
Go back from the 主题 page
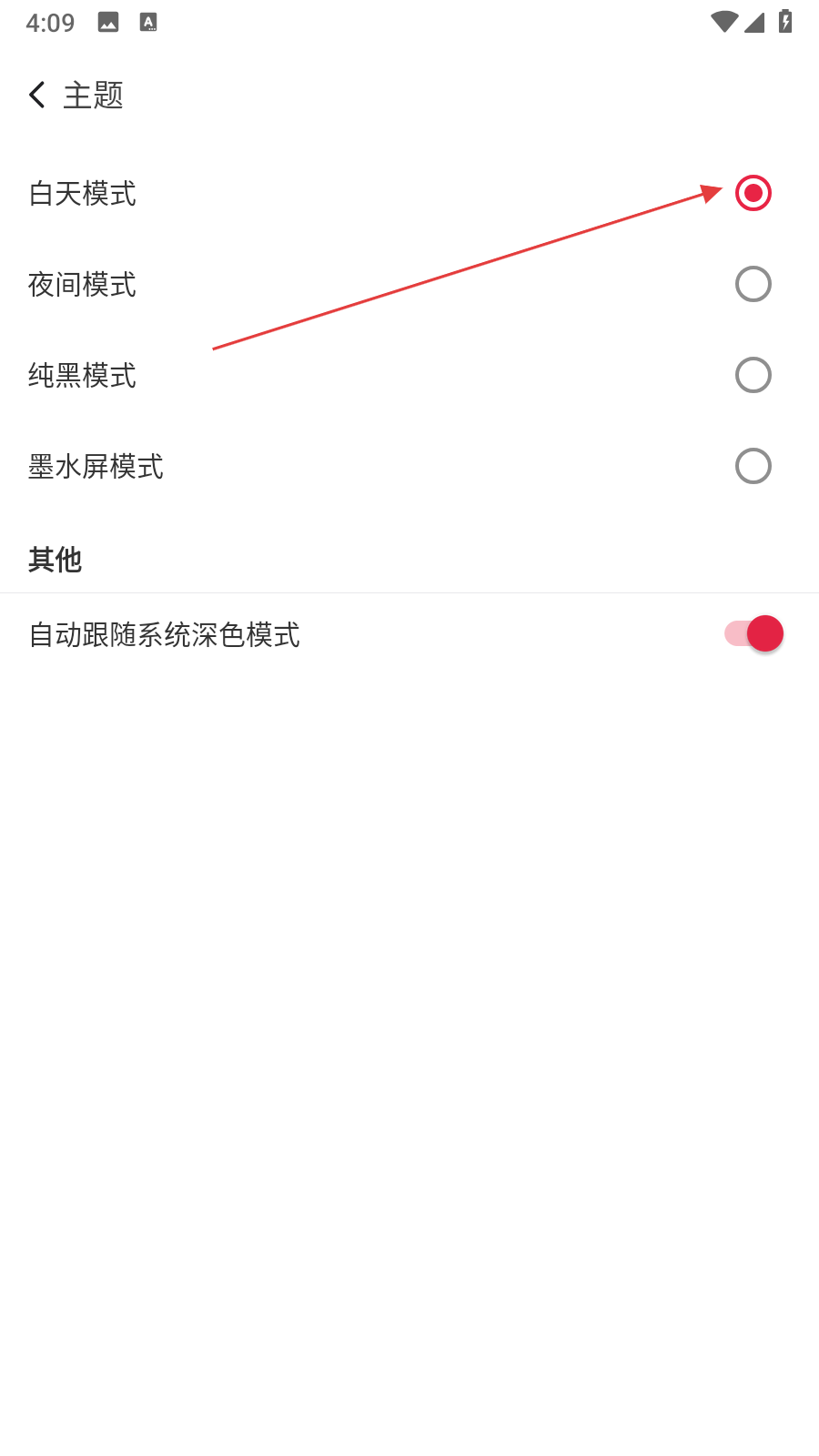click(x=37, y=95)
